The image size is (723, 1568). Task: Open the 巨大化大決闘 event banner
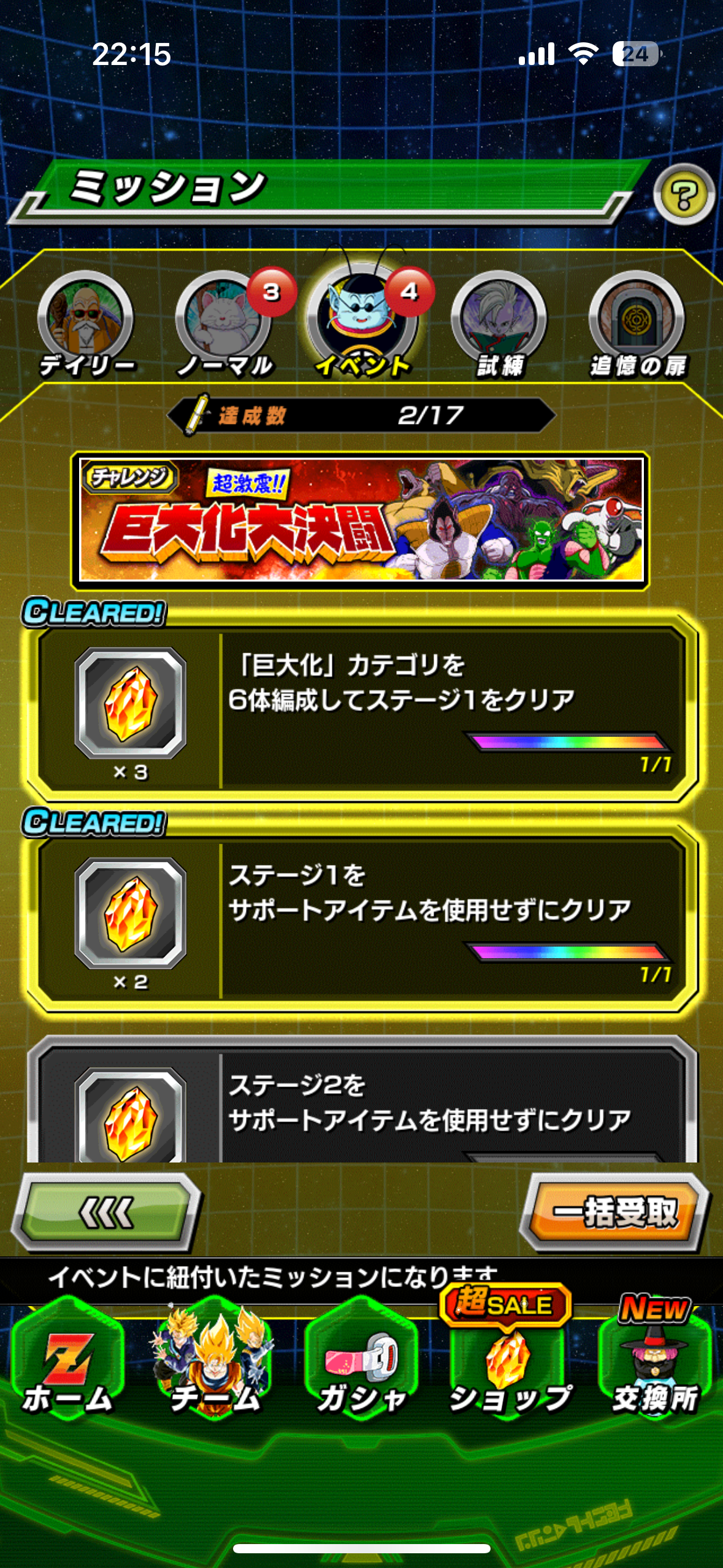pyautogui.click(x=361, y=520)
